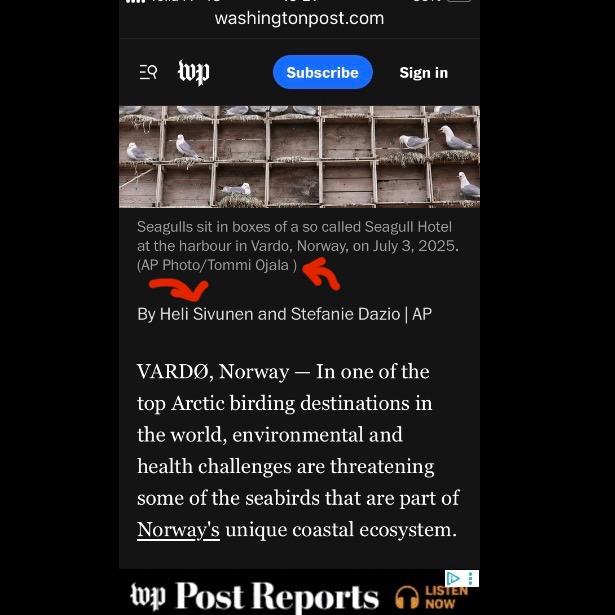The height and width of the screenshot is (615, 615).
Task: Open the underlined Norway's link
Action: point(178,529)
